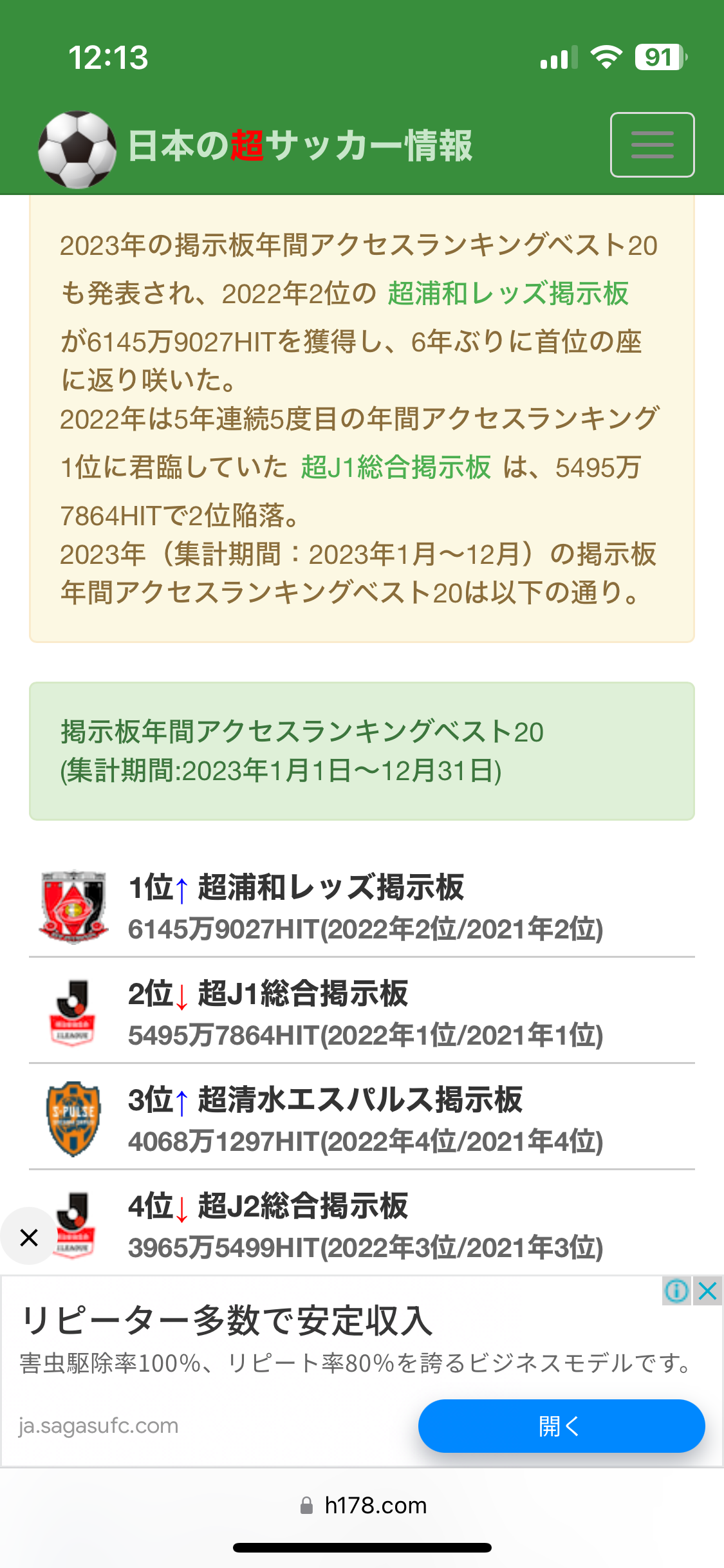Close the ad via the blue X icon

click(708, 1291)
